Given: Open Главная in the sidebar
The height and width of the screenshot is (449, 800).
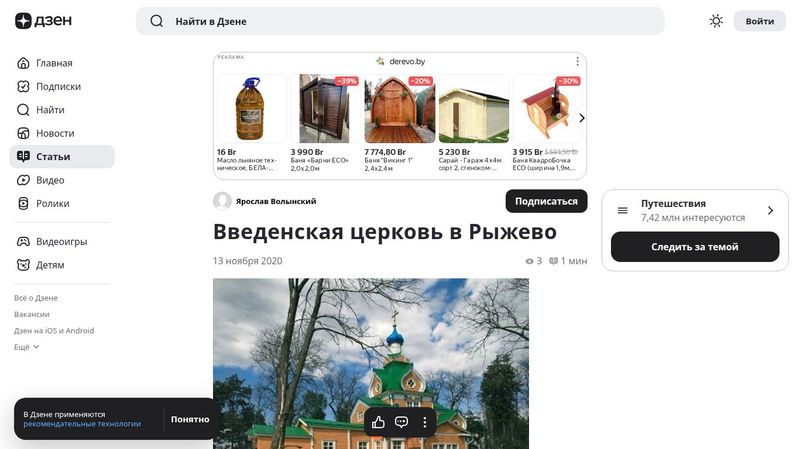Looking at the screenshot, I should click(x=54, y=63).
